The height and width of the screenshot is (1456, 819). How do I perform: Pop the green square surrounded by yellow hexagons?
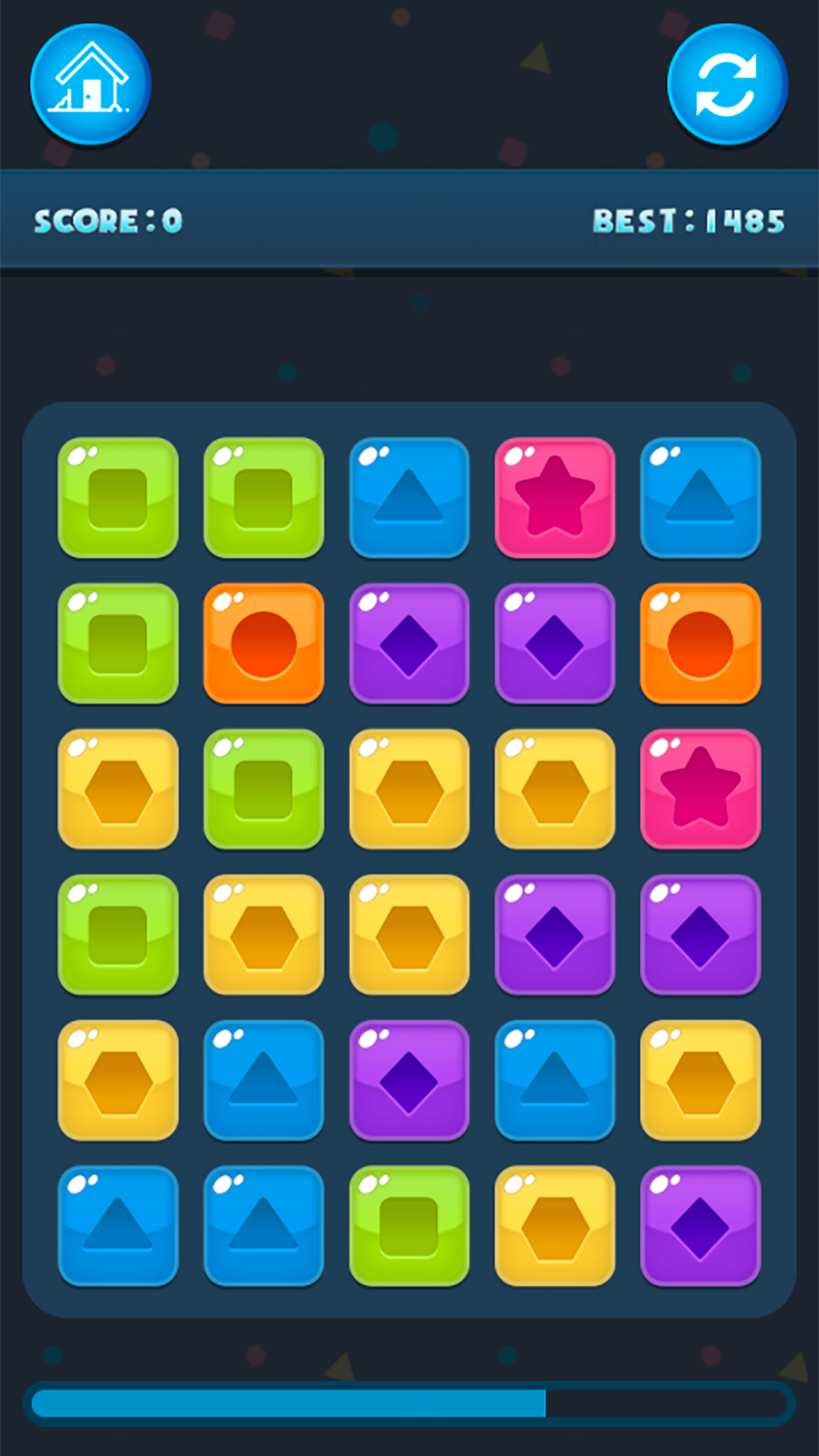(263, 789)
